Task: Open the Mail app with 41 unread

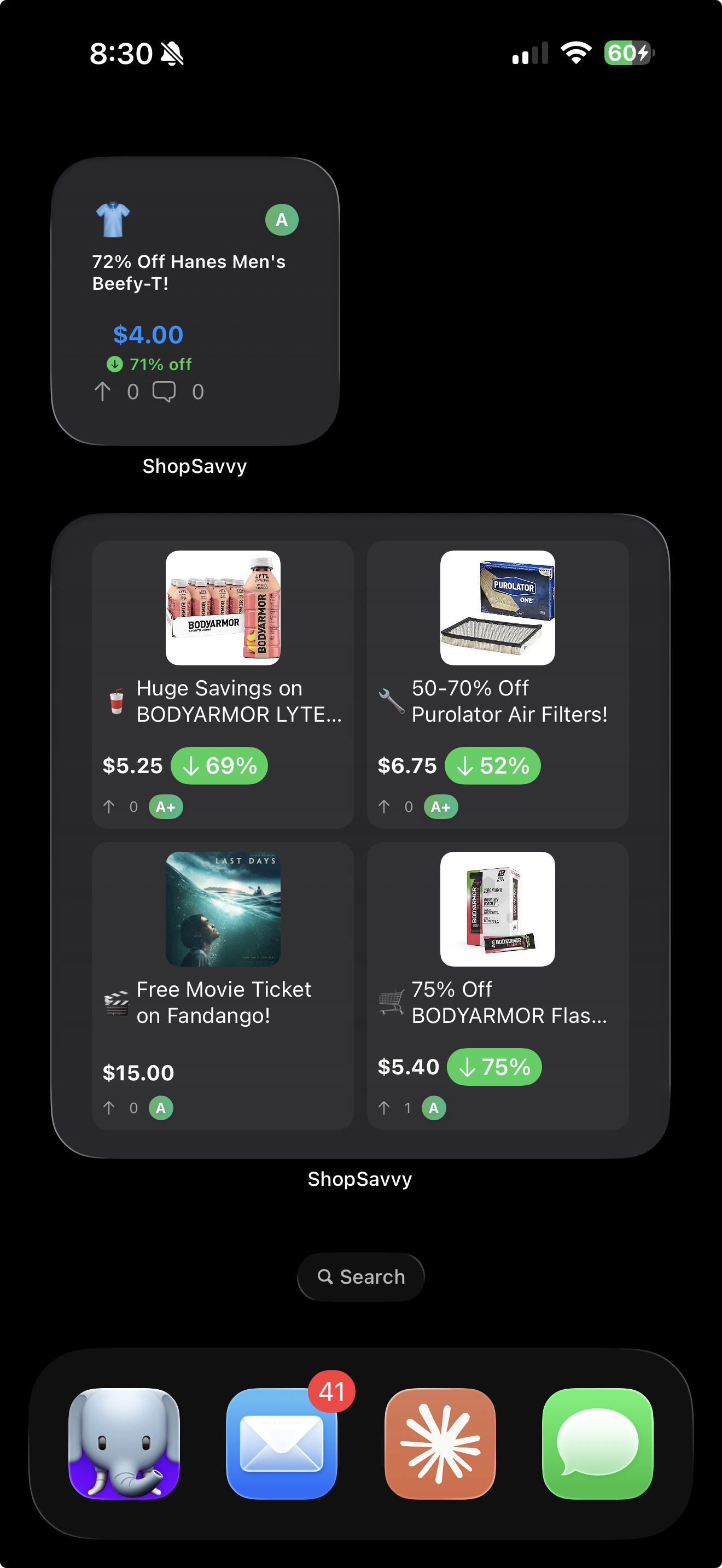Action: coord(282,1443)
